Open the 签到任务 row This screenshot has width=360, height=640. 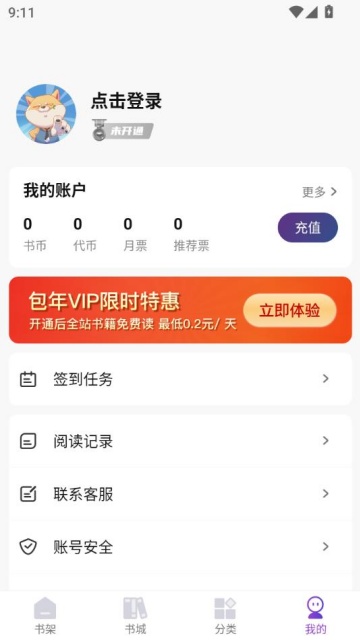pyautogui.click(x=180, y=379)
